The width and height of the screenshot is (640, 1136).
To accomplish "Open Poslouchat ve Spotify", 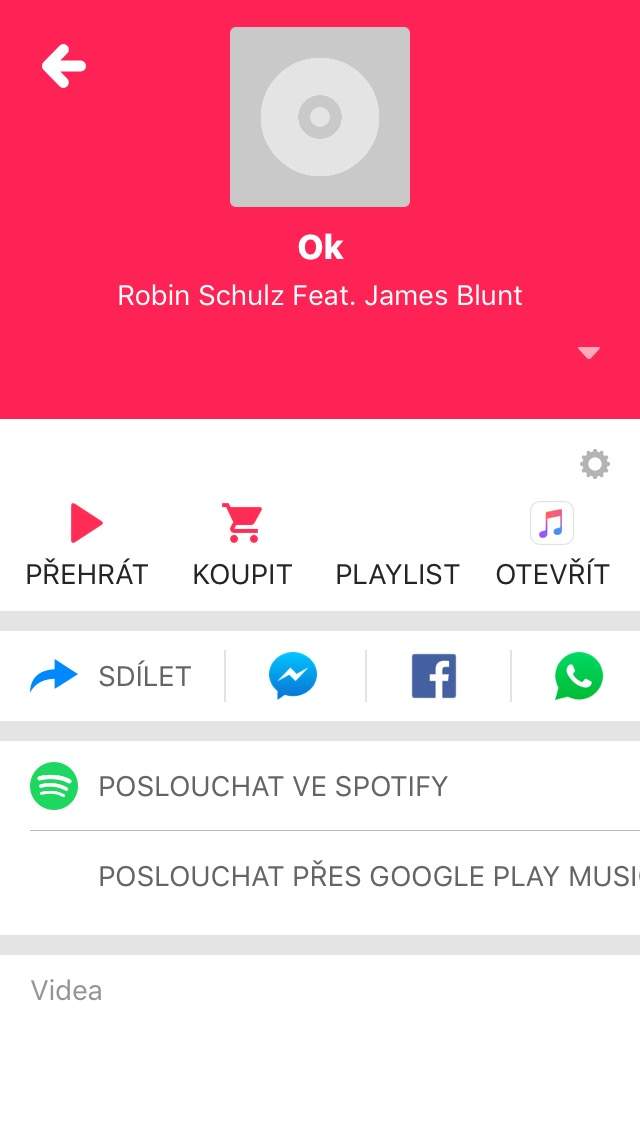I will point(320,786).
